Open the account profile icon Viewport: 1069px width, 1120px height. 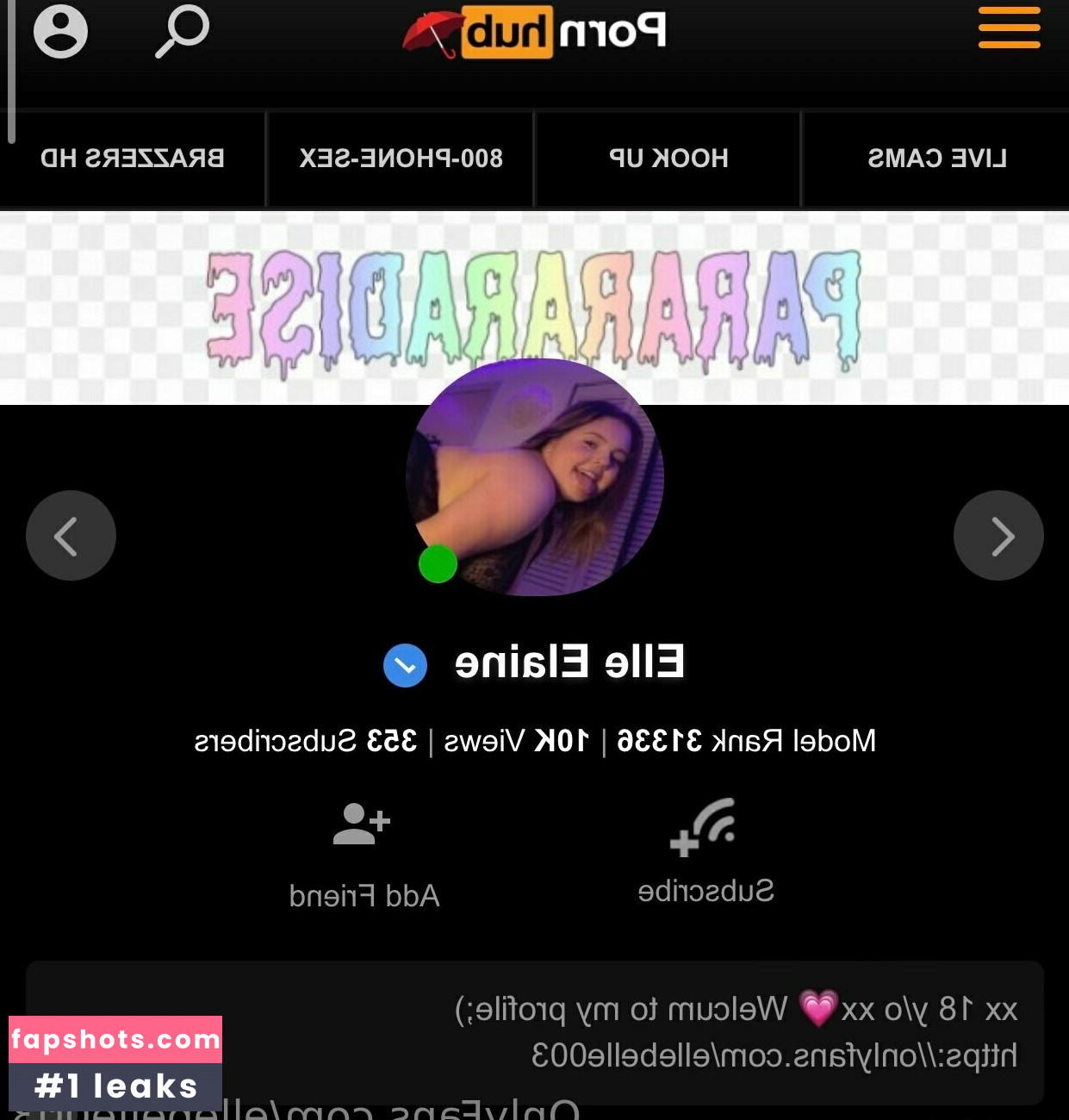pyautogui.click(x=60, y=32)
